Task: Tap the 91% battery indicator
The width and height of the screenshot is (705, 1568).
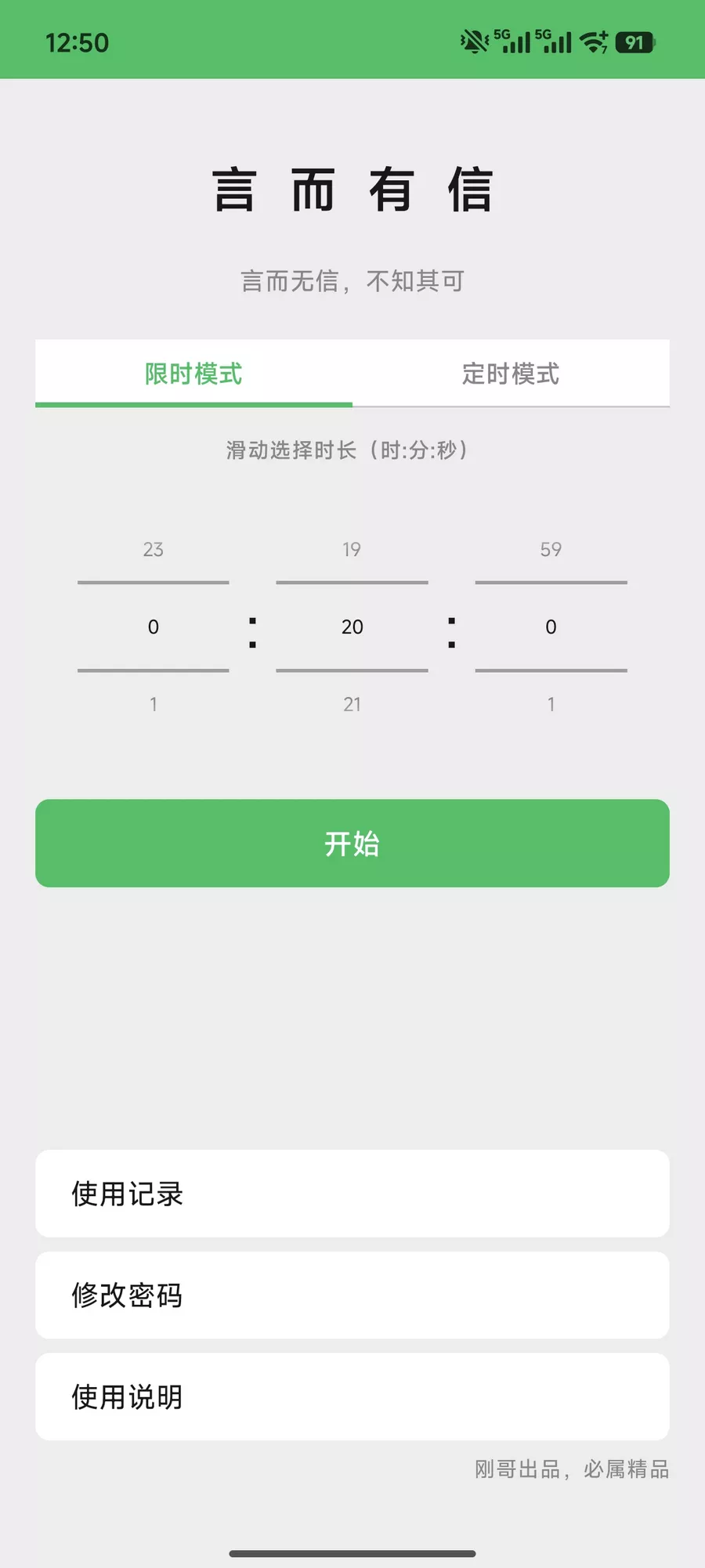Action: point(636,41)
